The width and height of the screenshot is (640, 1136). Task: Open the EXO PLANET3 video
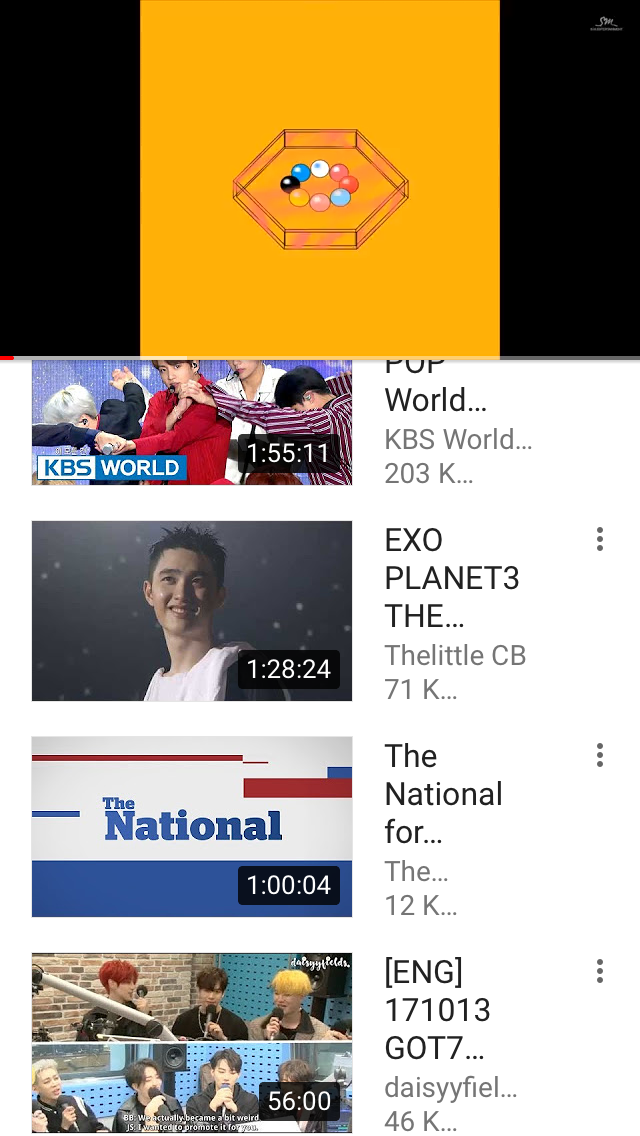tap(192, 610)
